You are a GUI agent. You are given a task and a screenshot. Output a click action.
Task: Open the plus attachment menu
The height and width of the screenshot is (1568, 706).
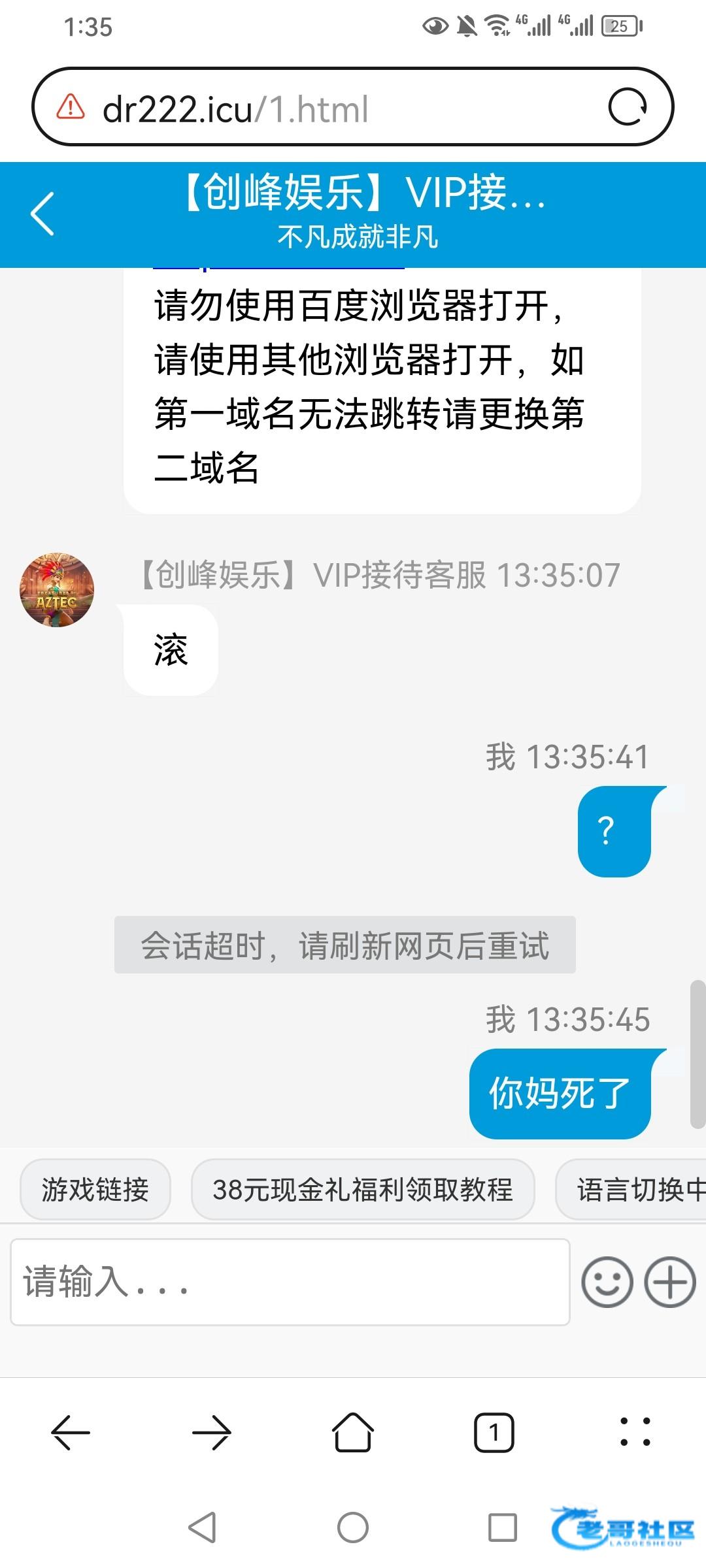[670, 1282]
